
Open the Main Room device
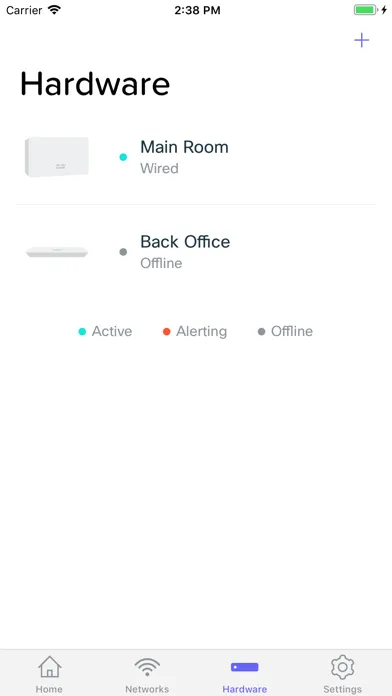tap(196, 157)
